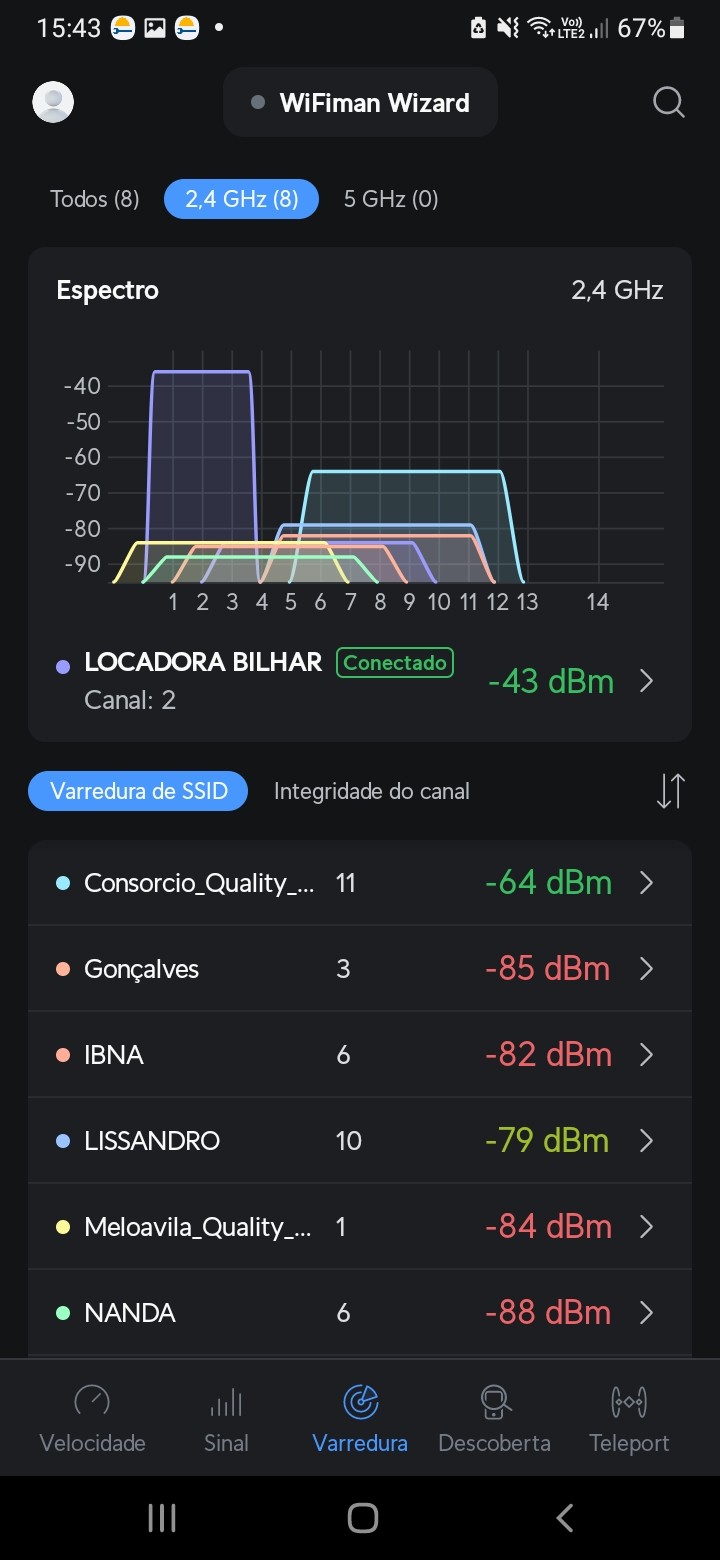This screenshot has width=720, height=1560.
Task: Open the IBNA network entry
Action: 360,1055
